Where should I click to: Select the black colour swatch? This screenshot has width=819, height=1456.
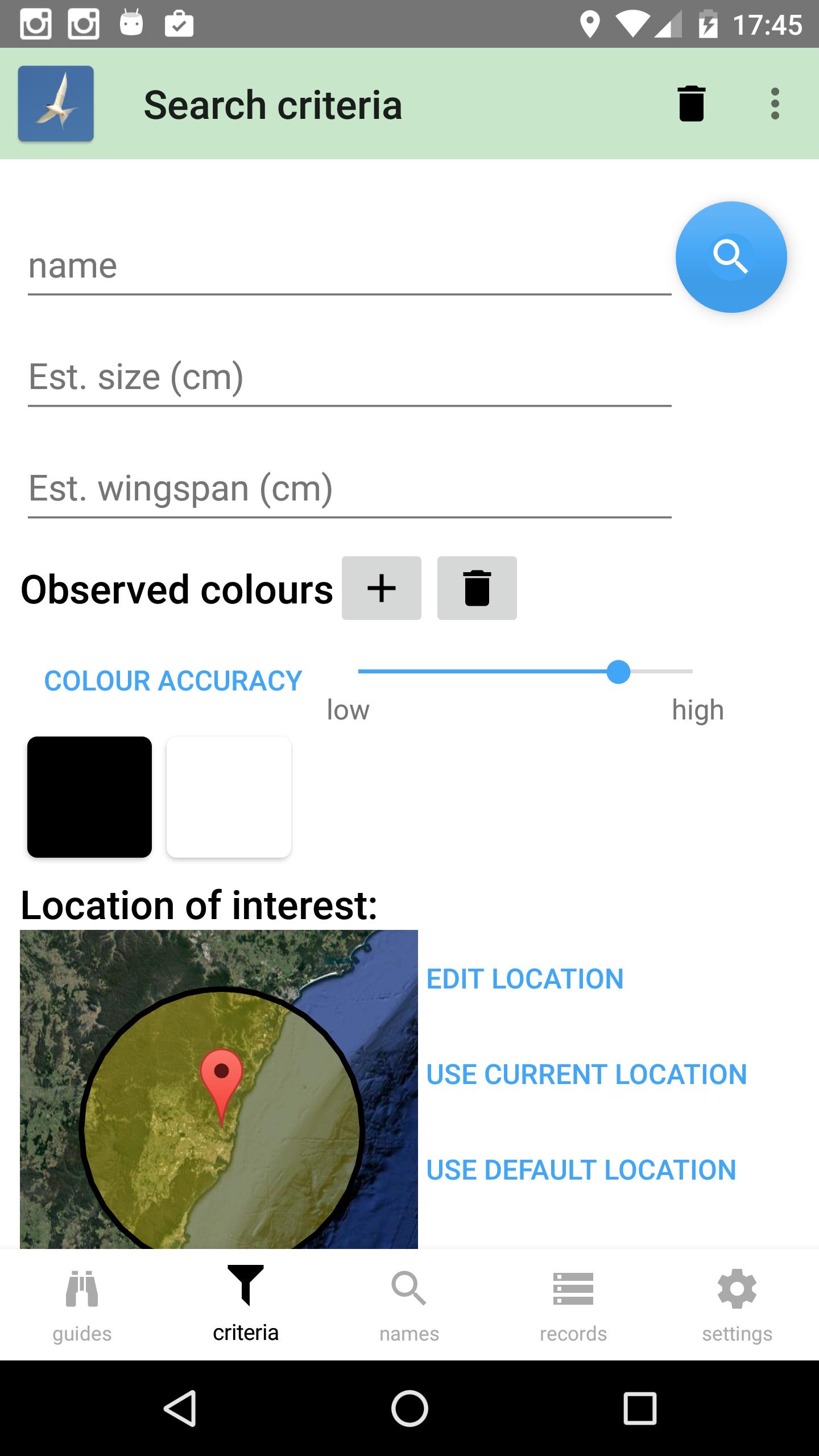point(89,796)
